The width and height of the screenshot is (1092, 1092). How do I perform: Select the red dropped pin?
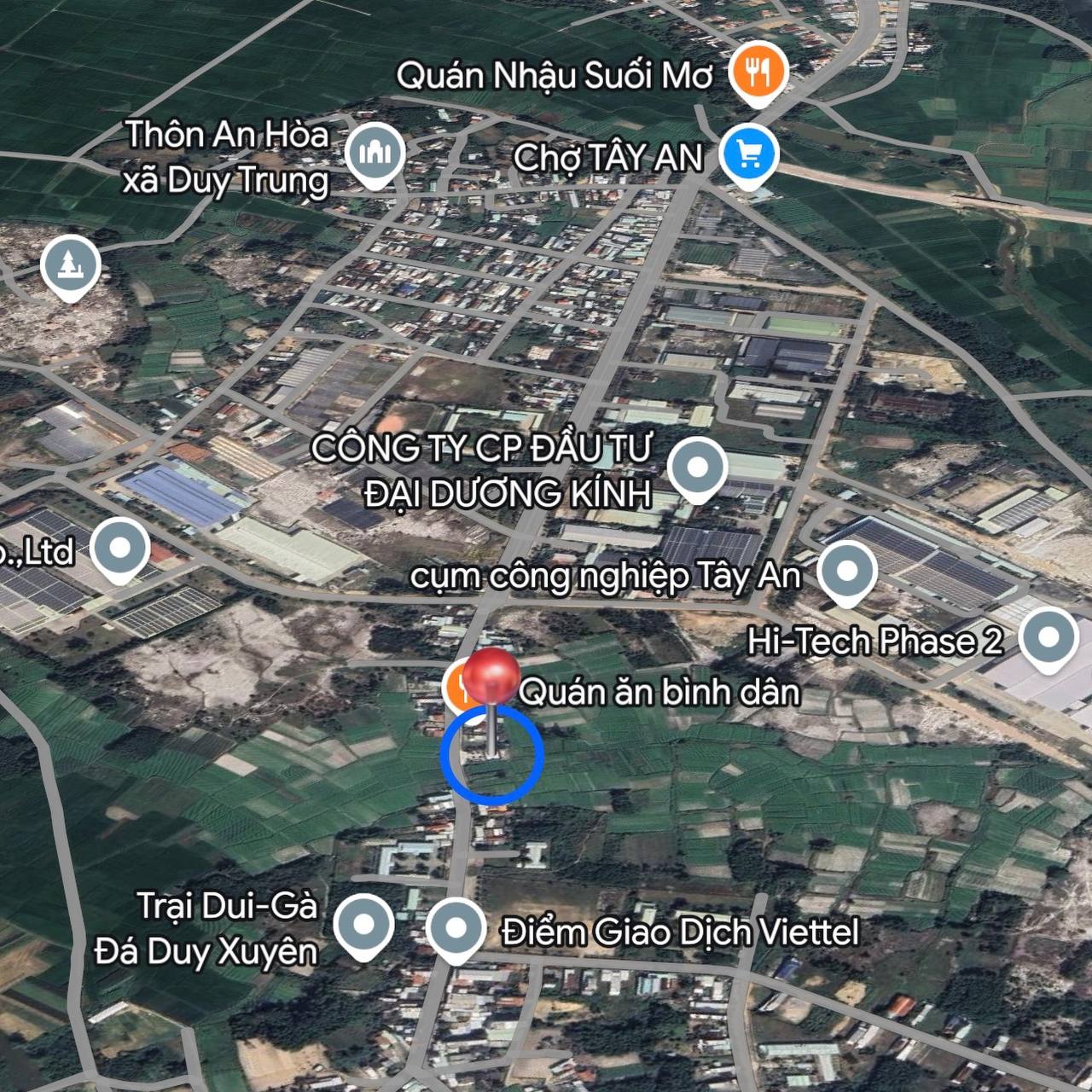[491, 676]
